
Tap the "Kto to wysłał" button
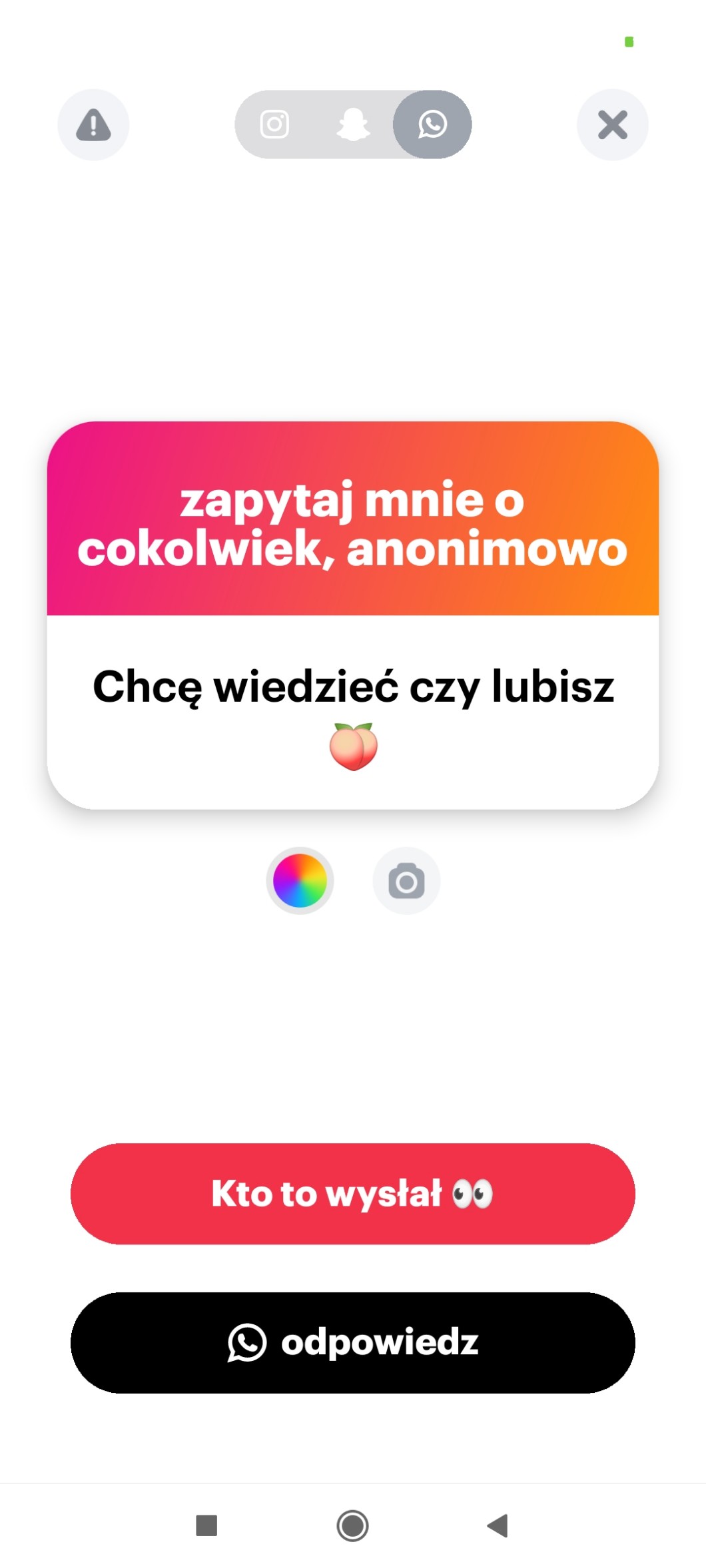[352, 1193]
